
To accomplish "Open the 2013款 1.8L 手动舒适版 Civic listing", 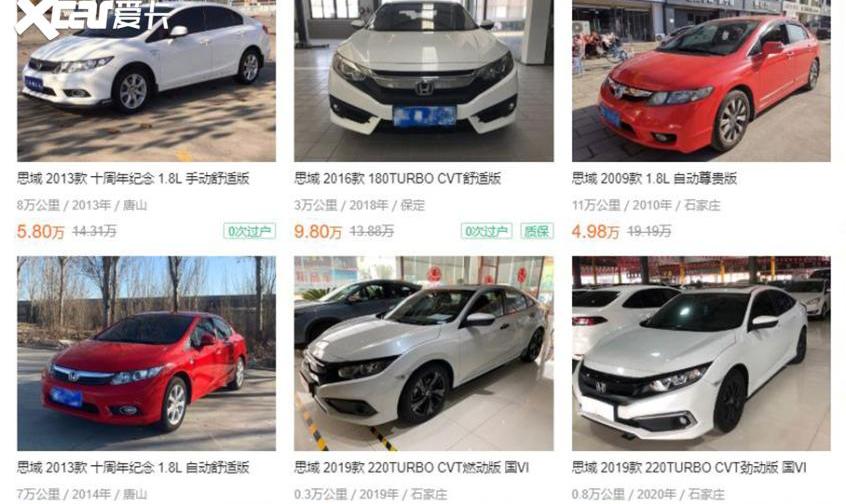I will point(133,179).
